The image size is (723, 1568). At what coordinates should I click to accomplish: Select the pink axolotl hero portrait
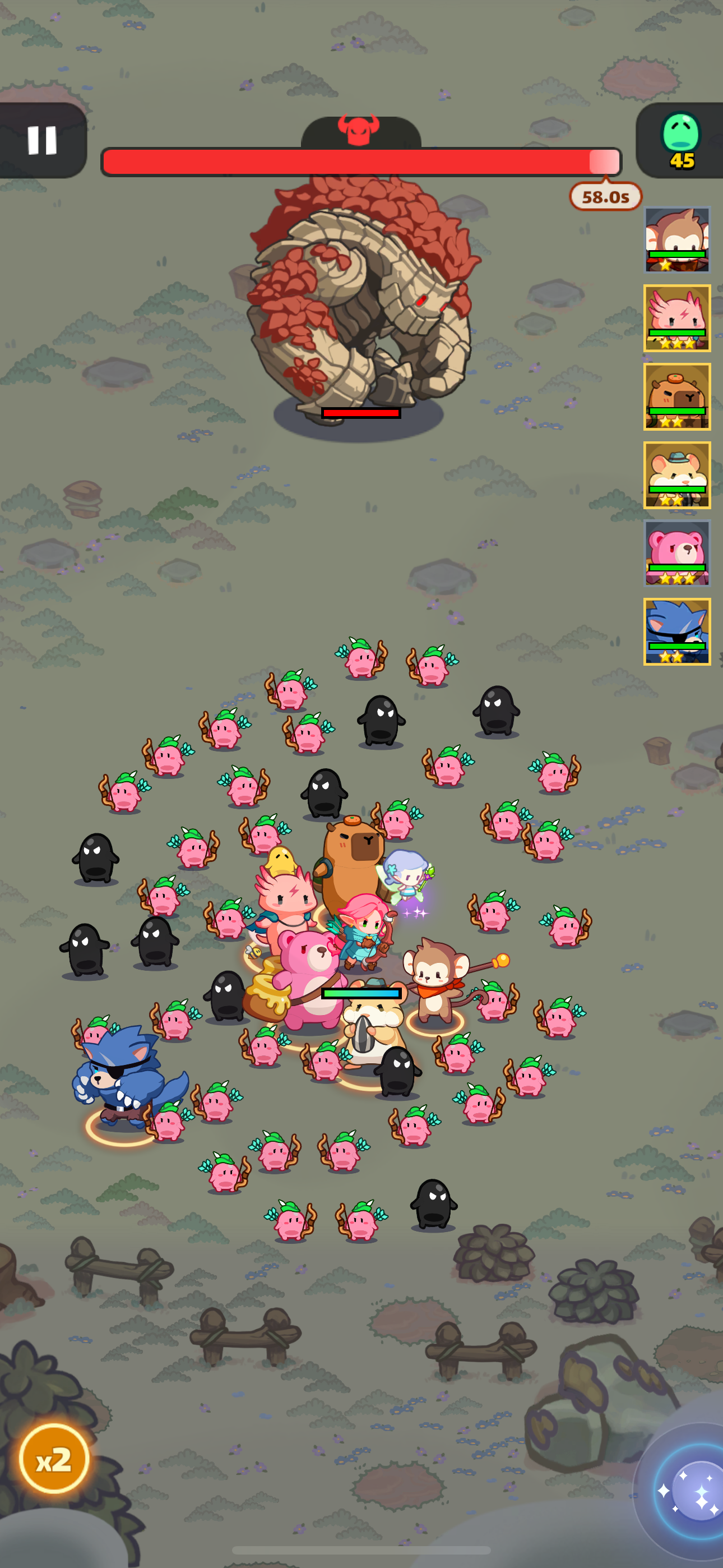[x=676, y=318]
